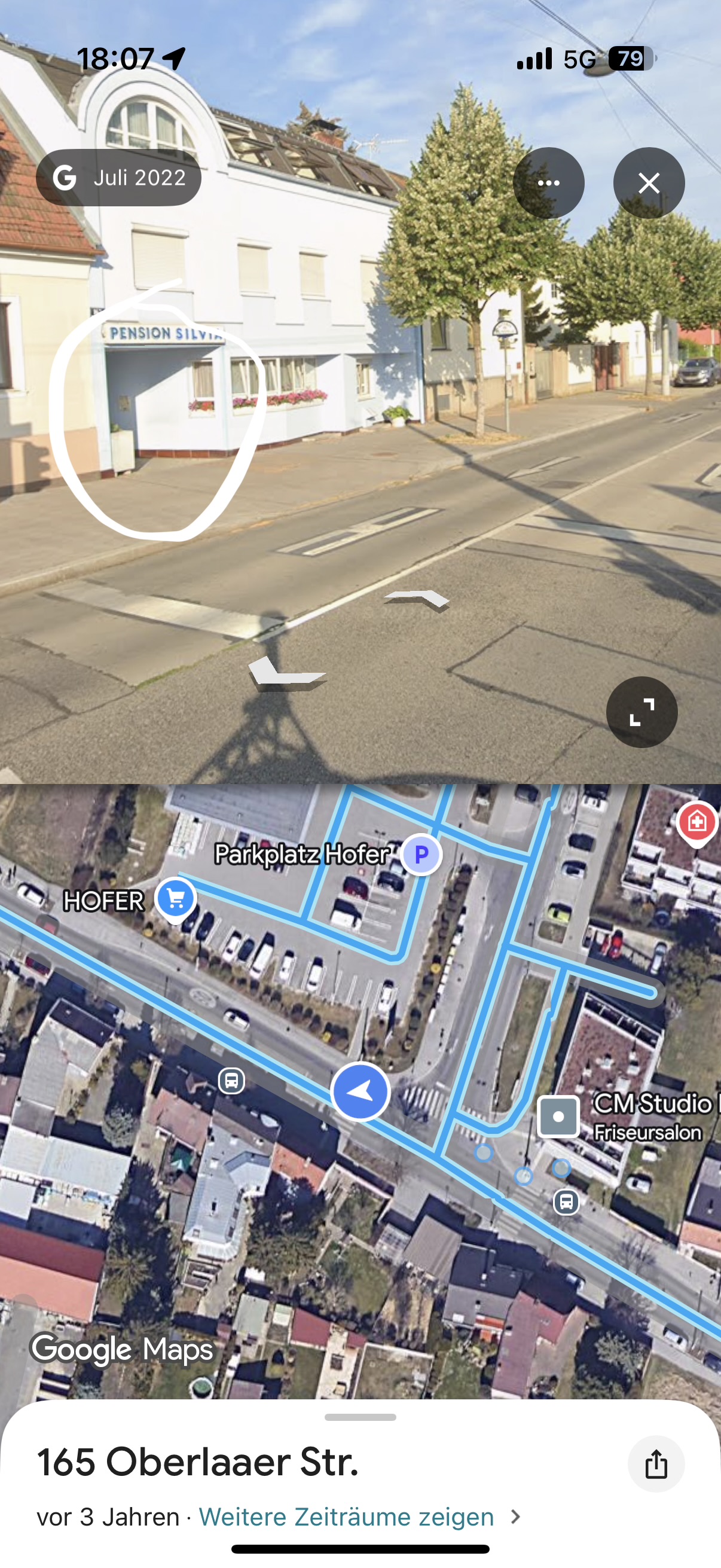Open the red lodging pin on the map

click(697, 822)
